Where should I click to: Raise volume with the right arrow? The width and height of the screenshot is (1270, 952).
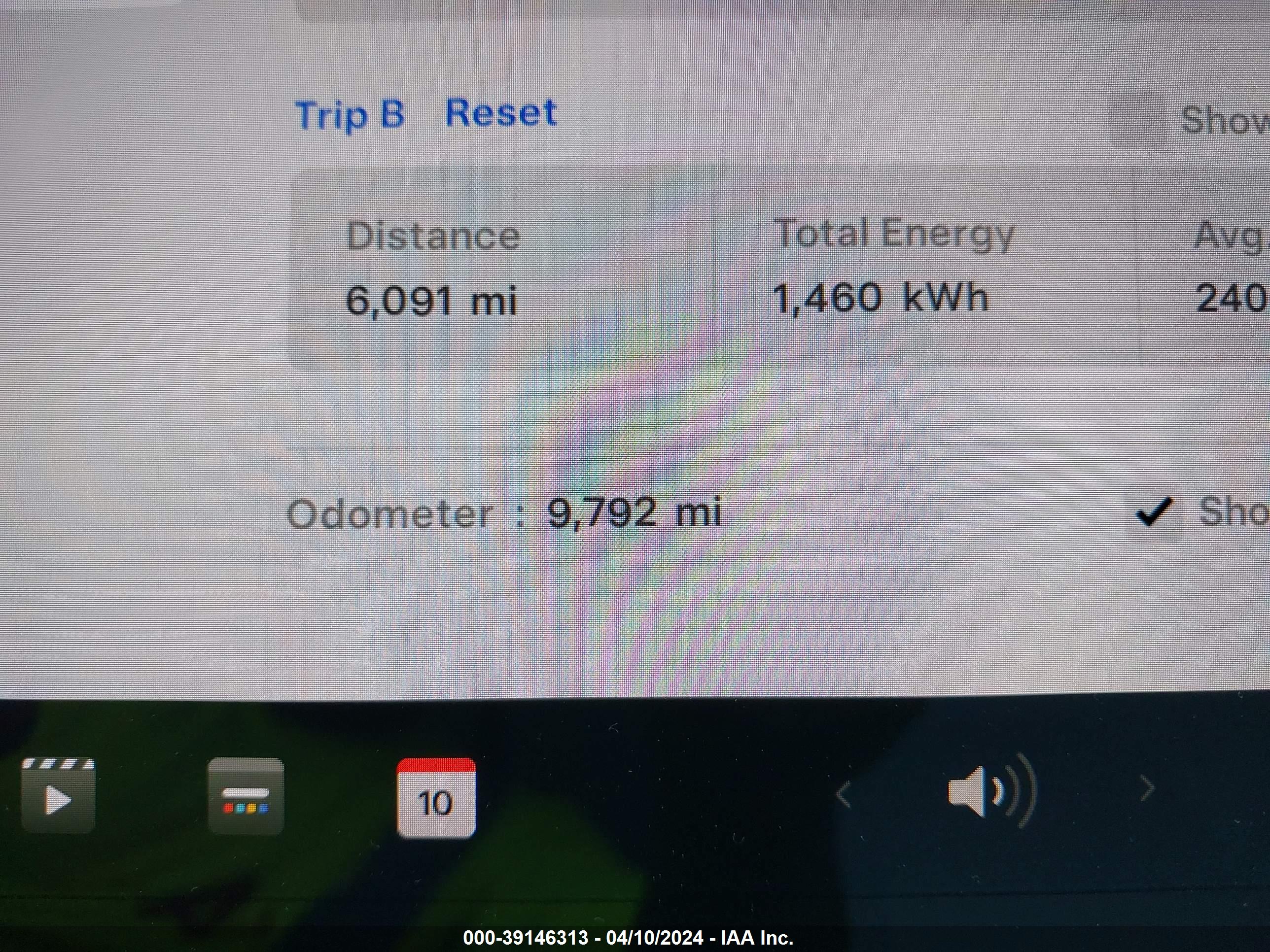coord(1147,788)
